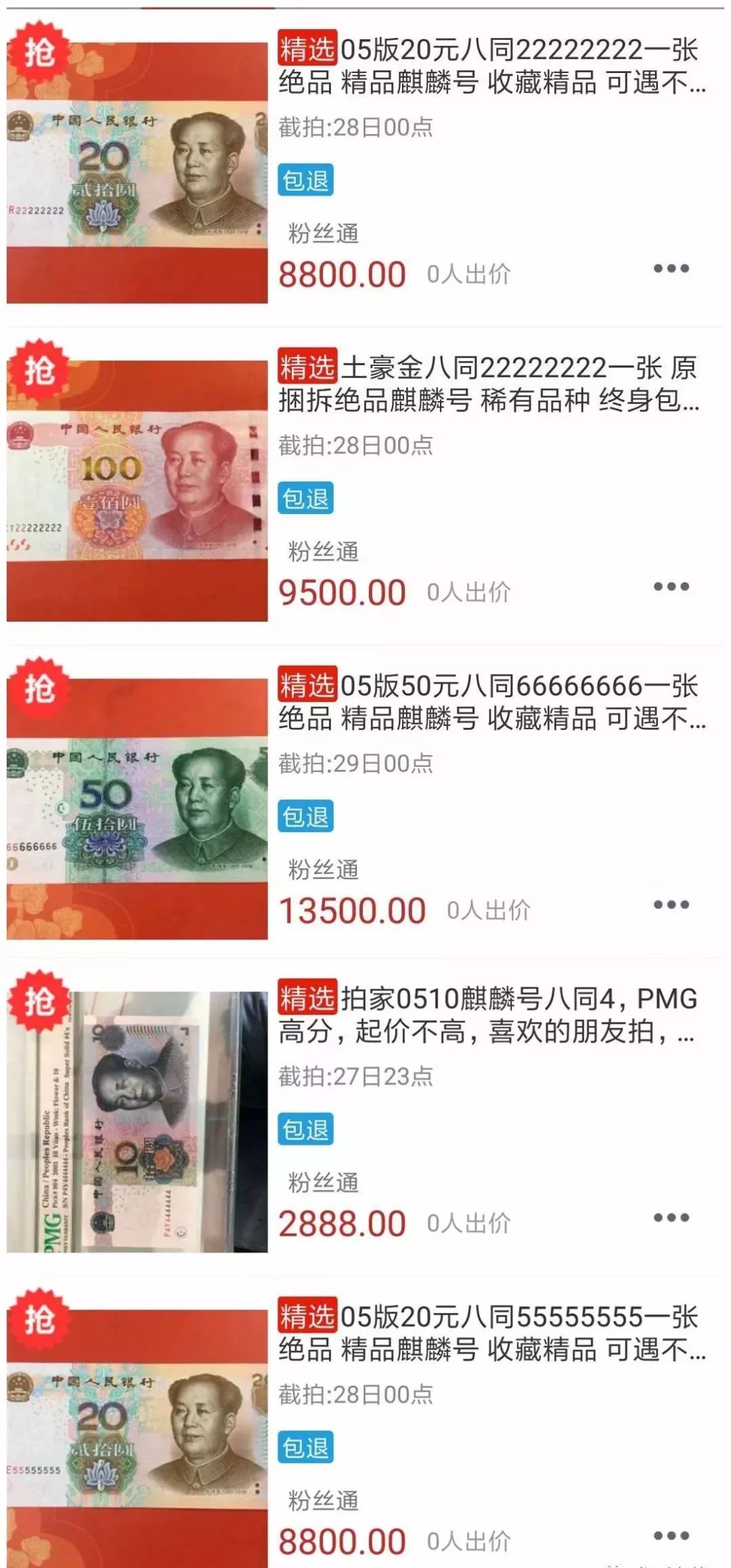Open more options for the 13500.00 listing
731x1568 pixels.
pos(671,904)
